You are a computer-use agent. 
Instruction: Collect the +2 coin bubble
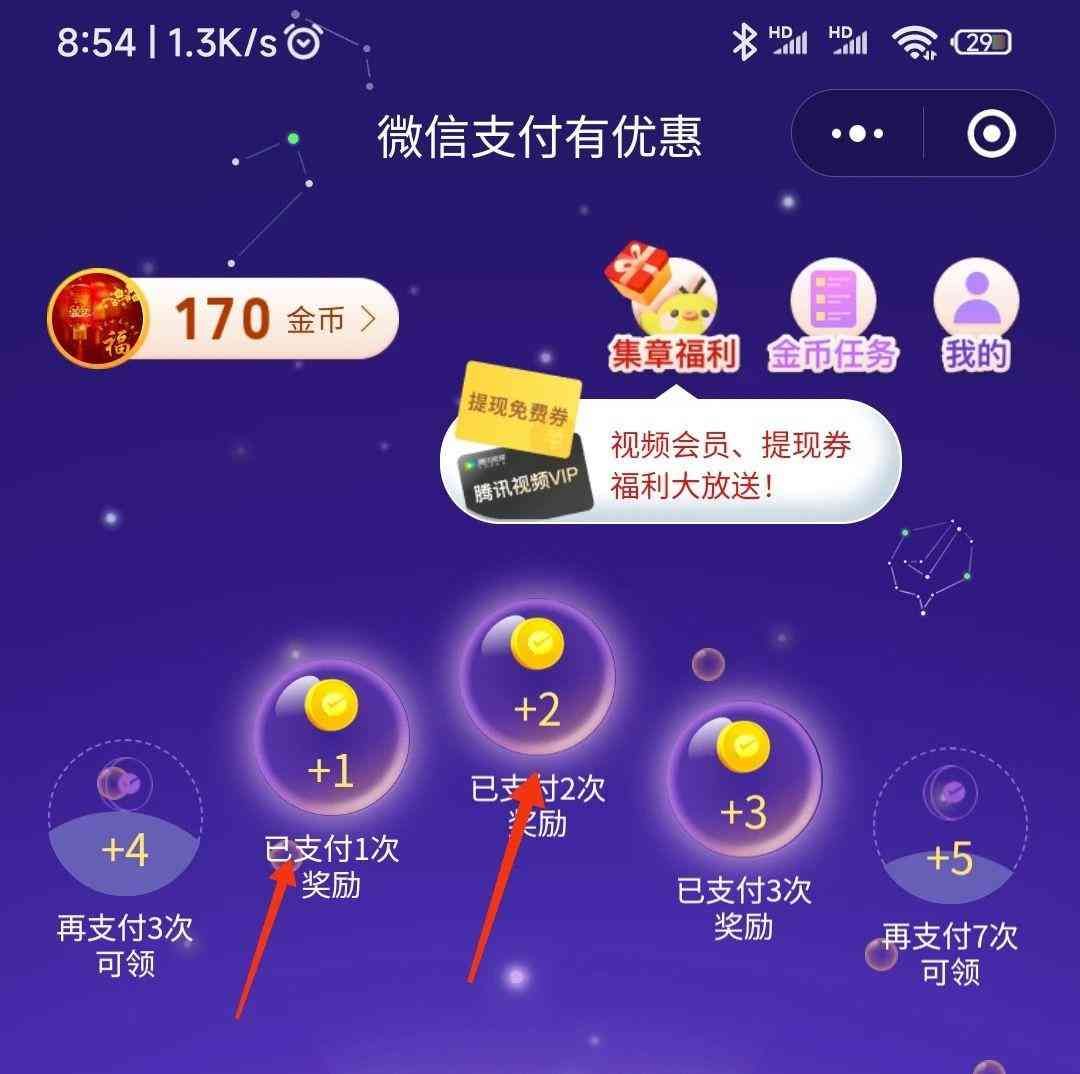(538, 677)
